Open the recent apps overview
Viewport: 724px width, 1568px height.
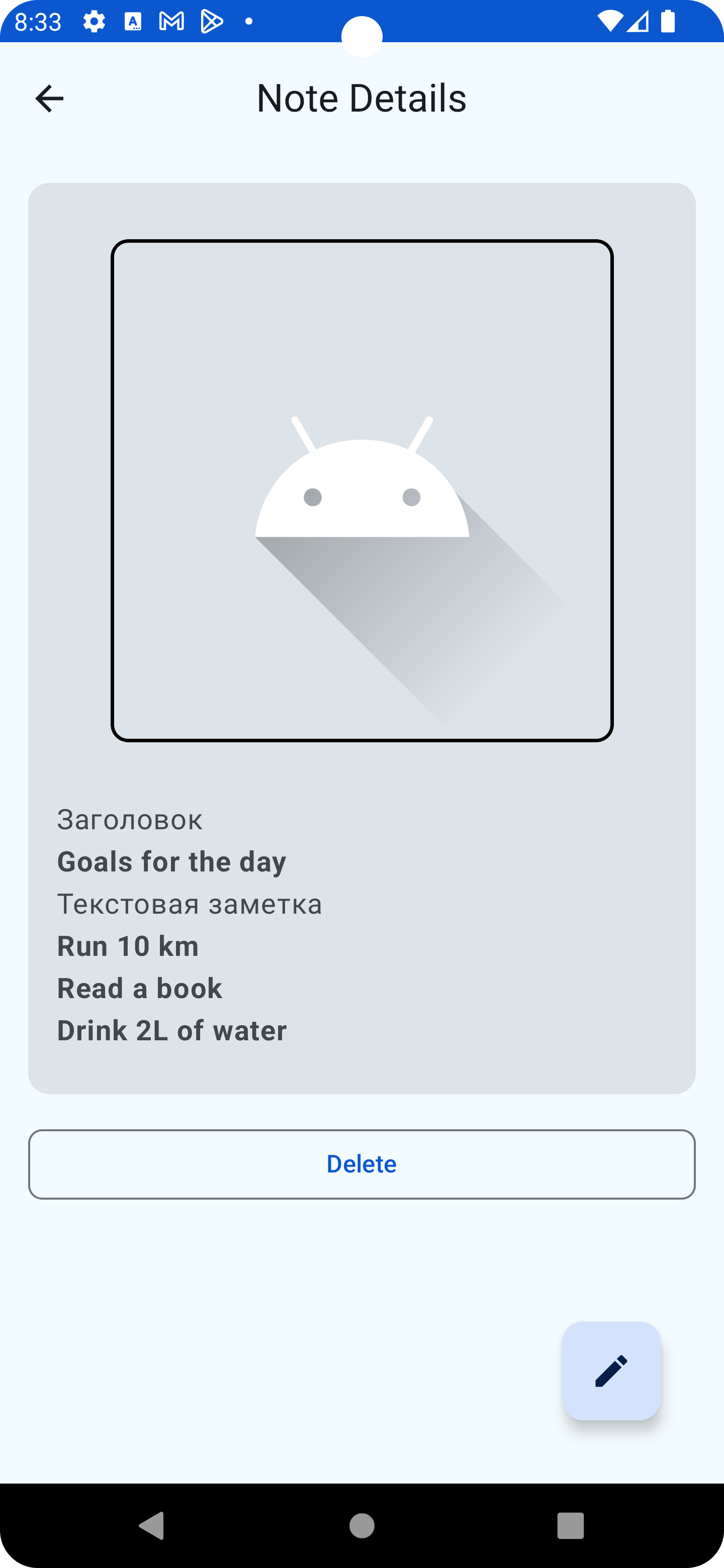(570, 1525)
